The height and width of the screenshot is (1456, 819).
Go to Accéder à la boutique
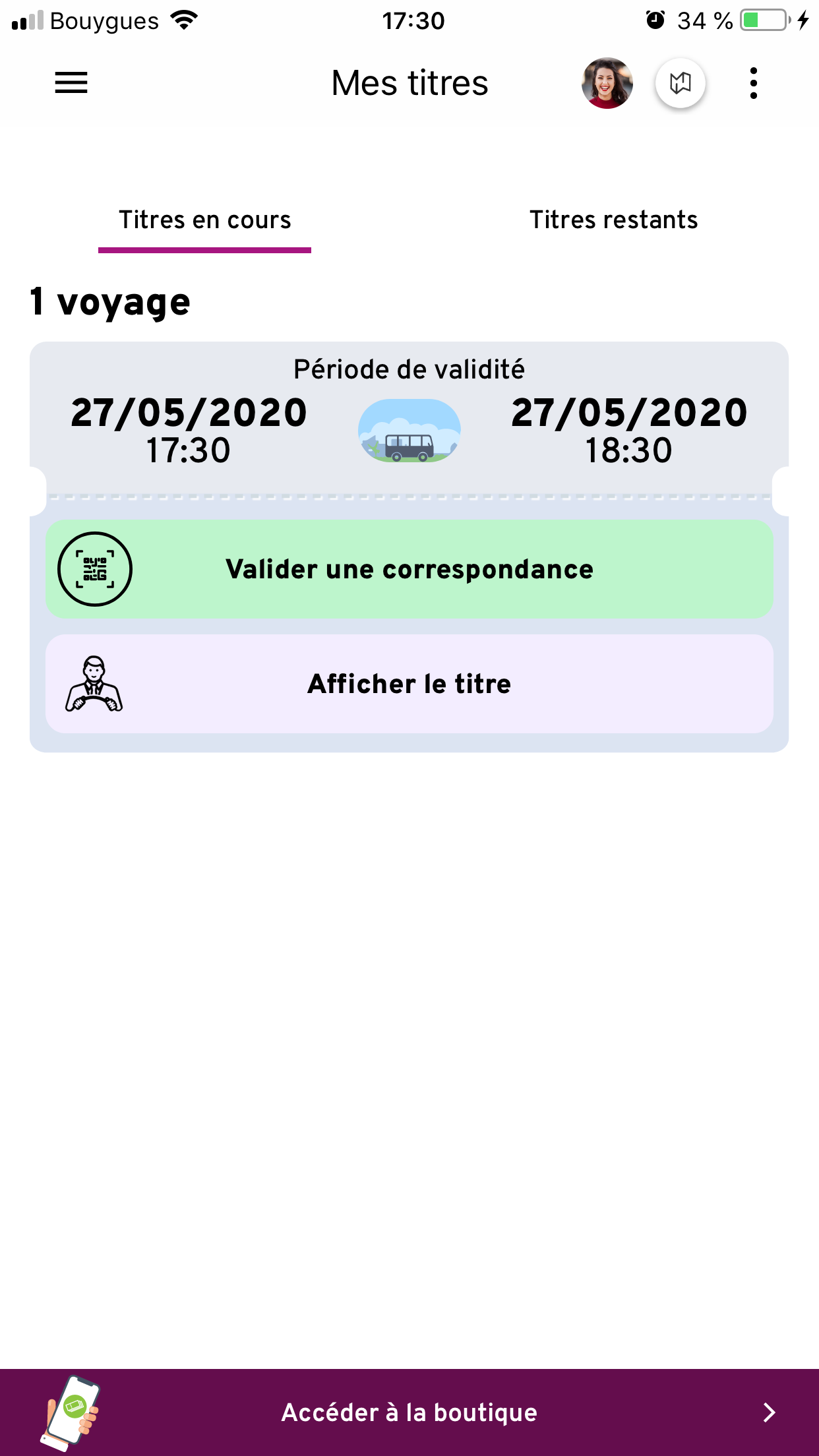coord(409,1412)
